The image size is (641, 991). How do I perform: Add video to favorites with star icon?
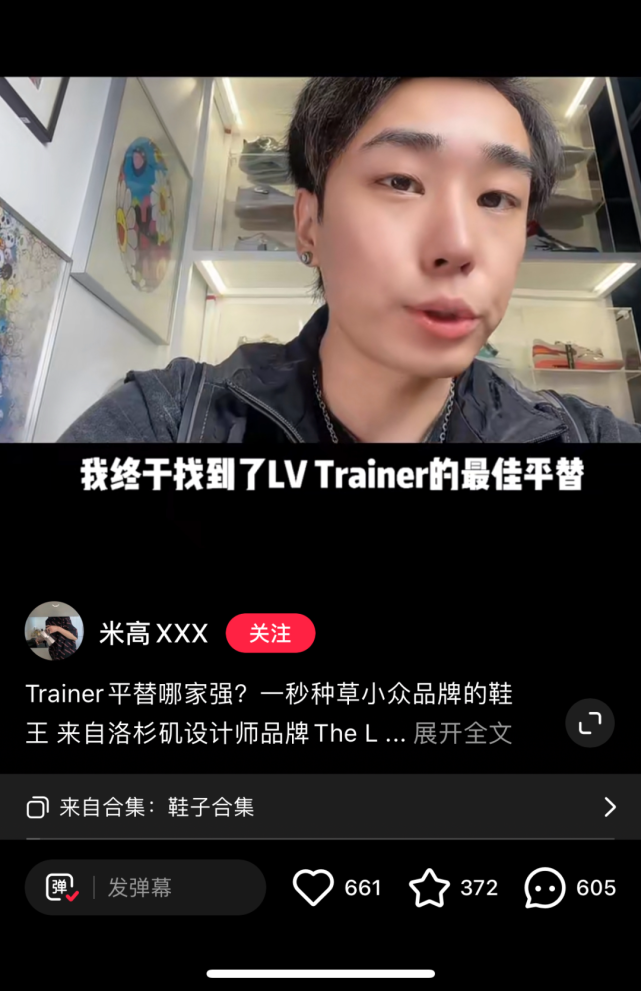[x=429, y=887]
